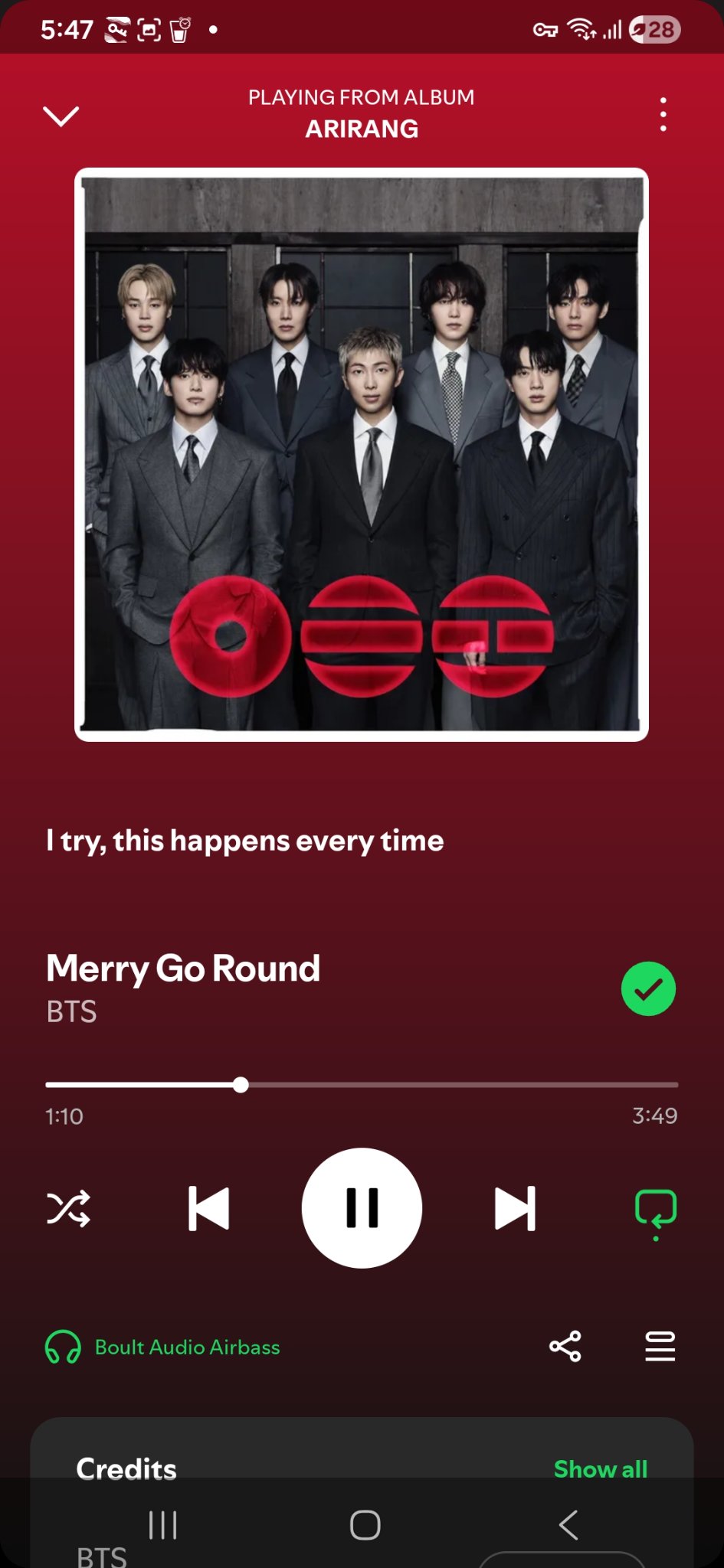Image resolution: width=724 pixels, height=1568 pixels.
Task: Remove Merry Go Round from liked songs
Action: click(648, 988)
